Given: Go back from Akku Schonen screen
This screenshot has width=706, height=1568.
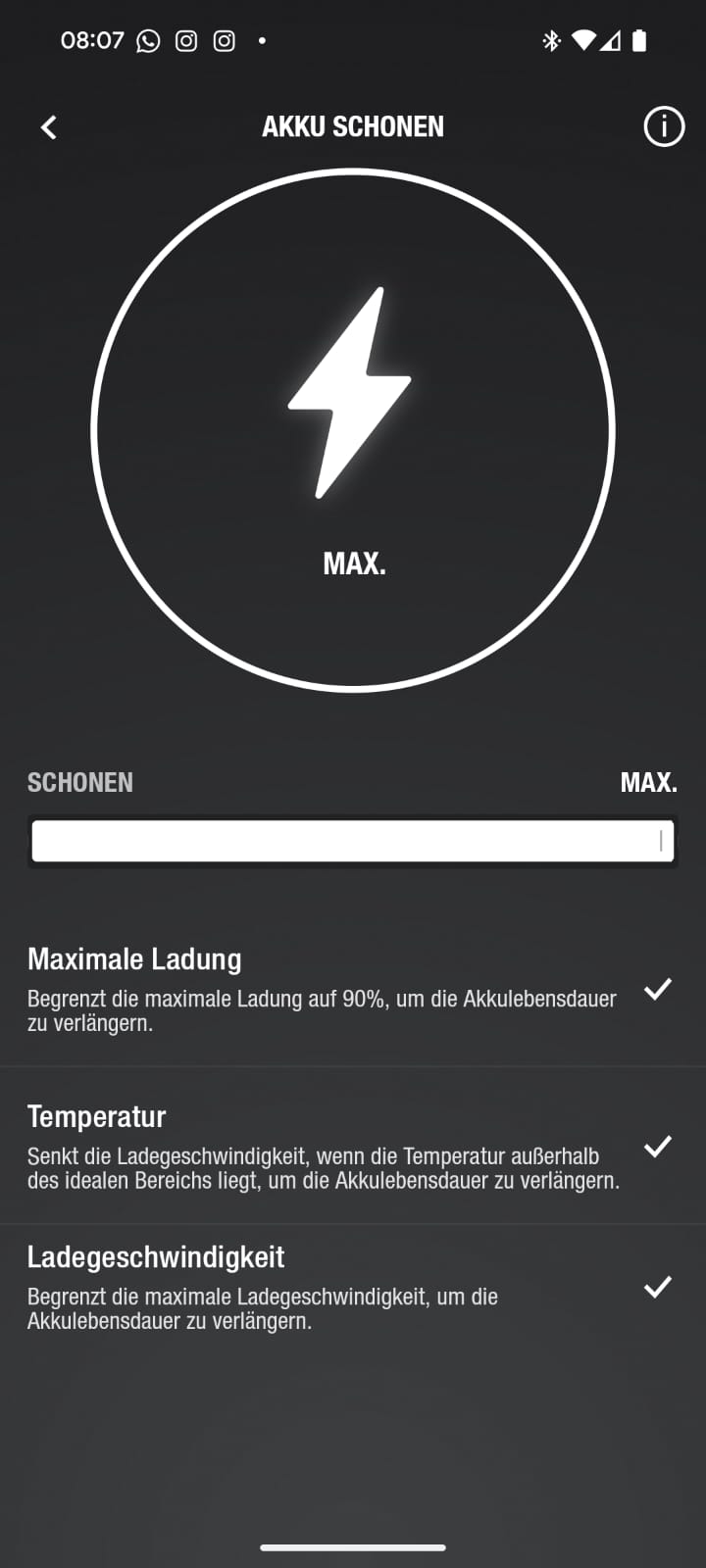Looking at the screenshot, I should pyautogui.click(x=49, y=127).
